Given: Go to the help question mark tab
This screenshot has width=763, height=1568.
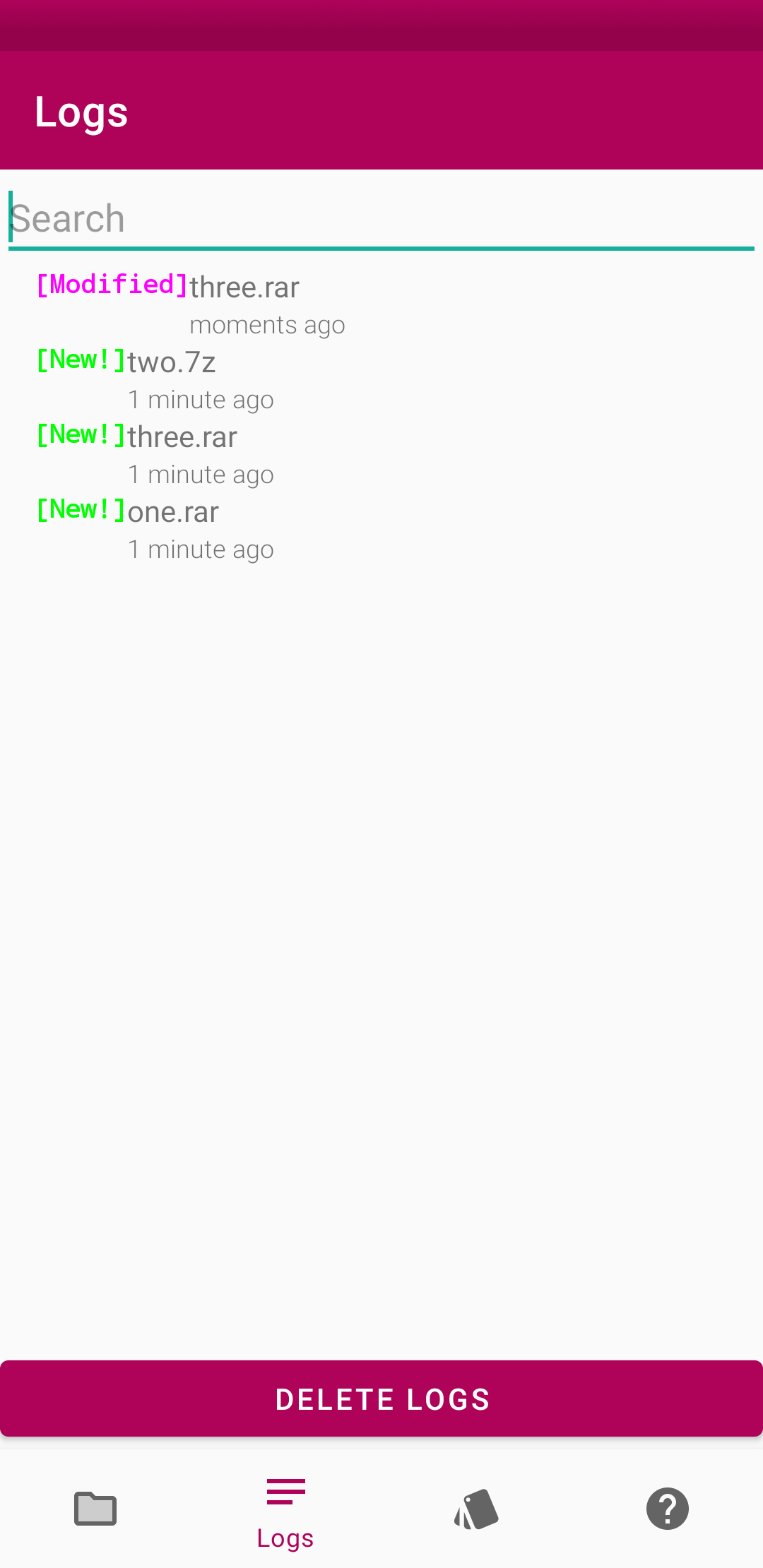Looking at the screenshot, I should (x=667, y=1509).
